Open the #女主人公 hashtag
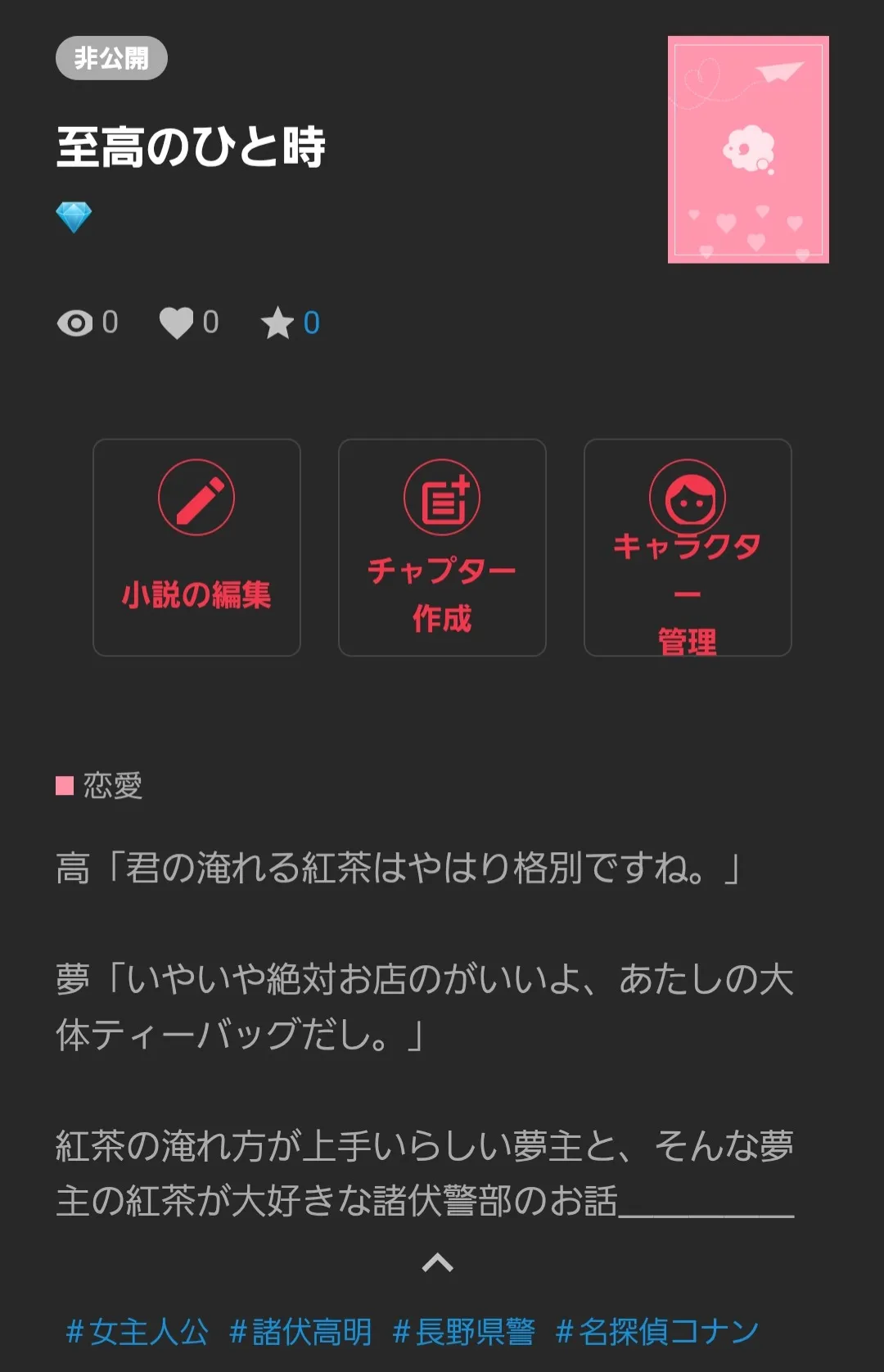Screen dimensions: 884x1372 [x=138, y=1332]
